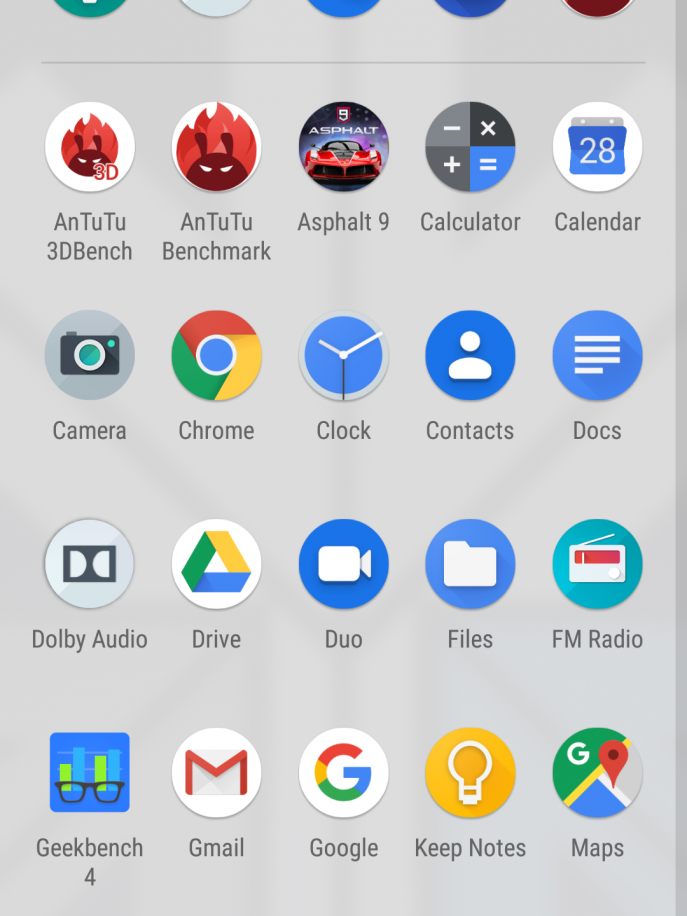Open the Calculator app
687x916 pixels.
pos(470,147)
